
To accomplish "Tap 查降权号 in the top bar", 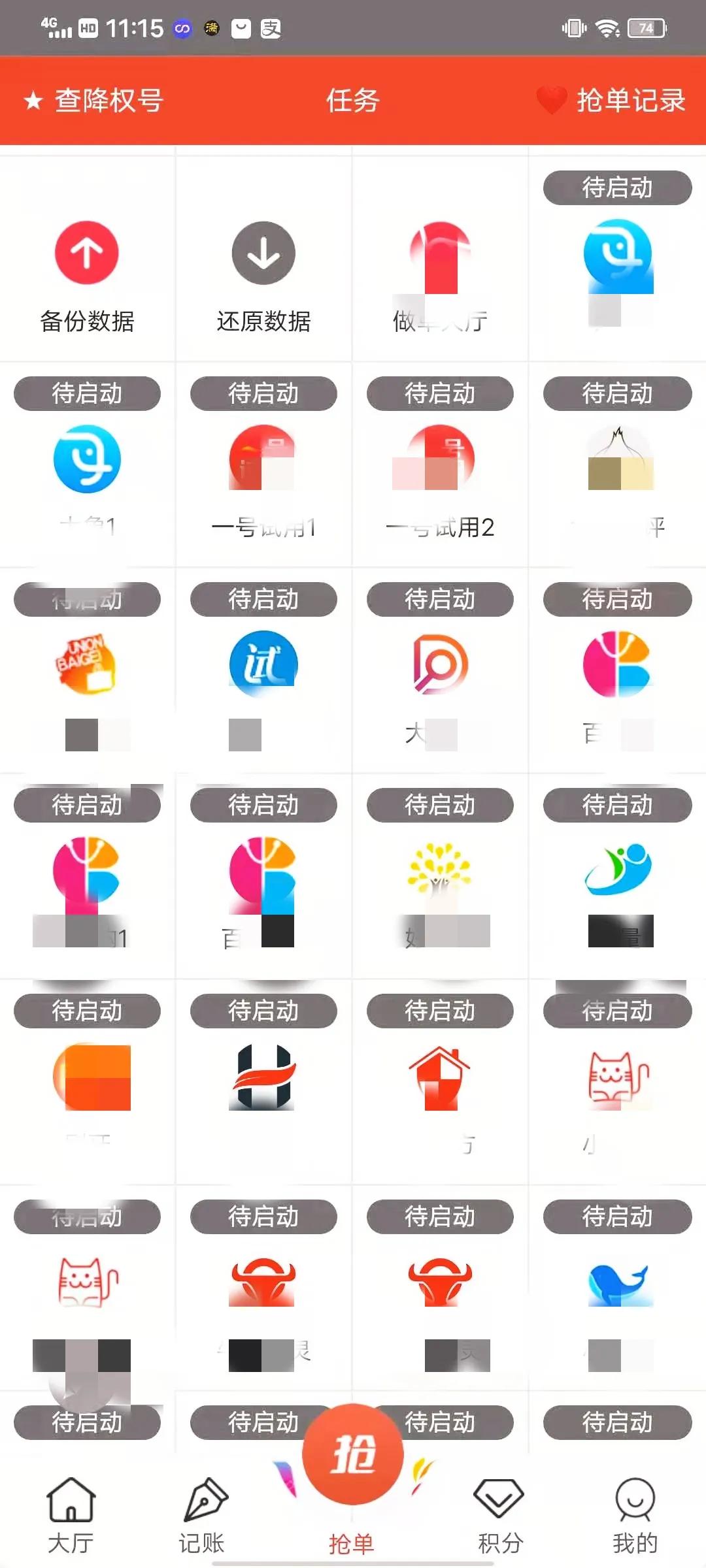I will point(93,101).
